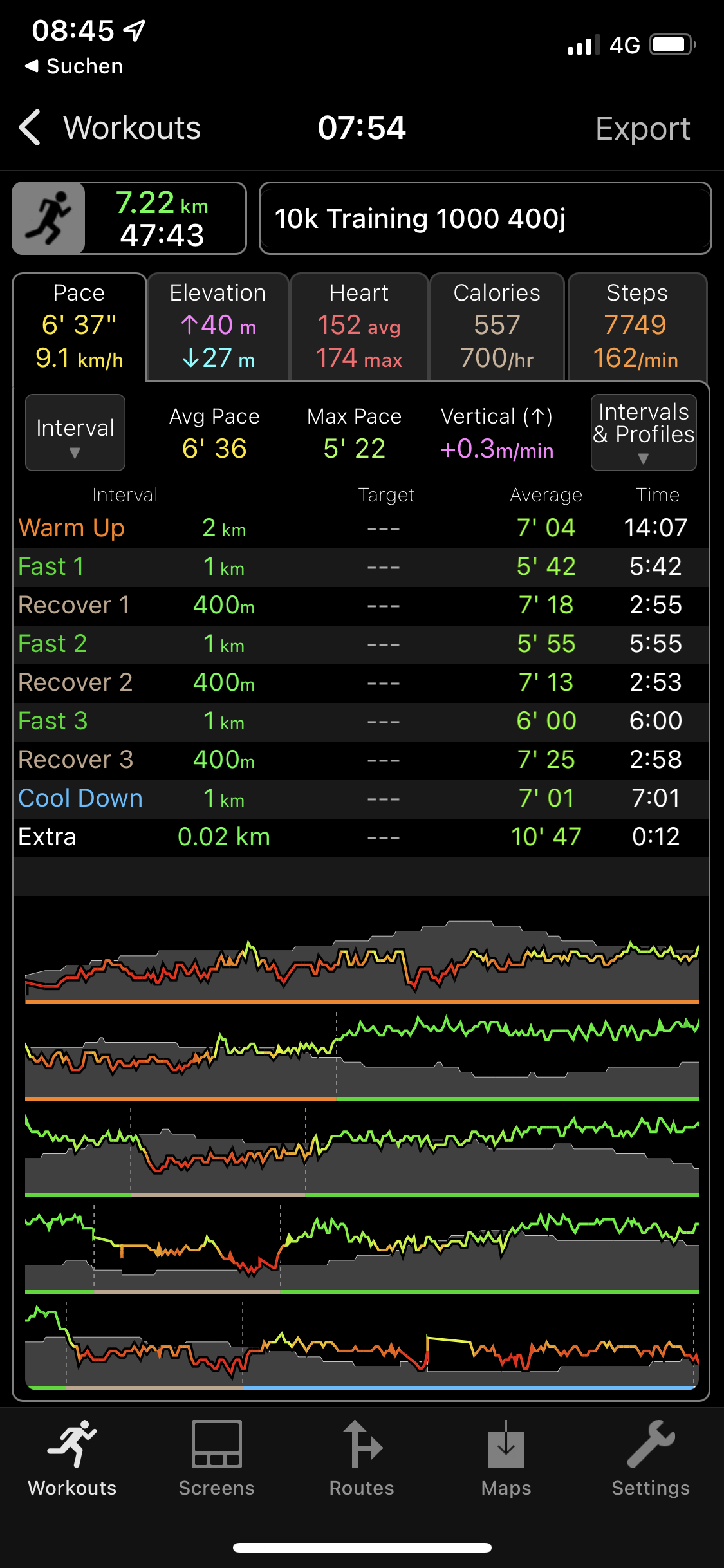Show the Heart rate tab
Screen dimensions: 724x1568
pyautogui.click(x=359, y=326)
